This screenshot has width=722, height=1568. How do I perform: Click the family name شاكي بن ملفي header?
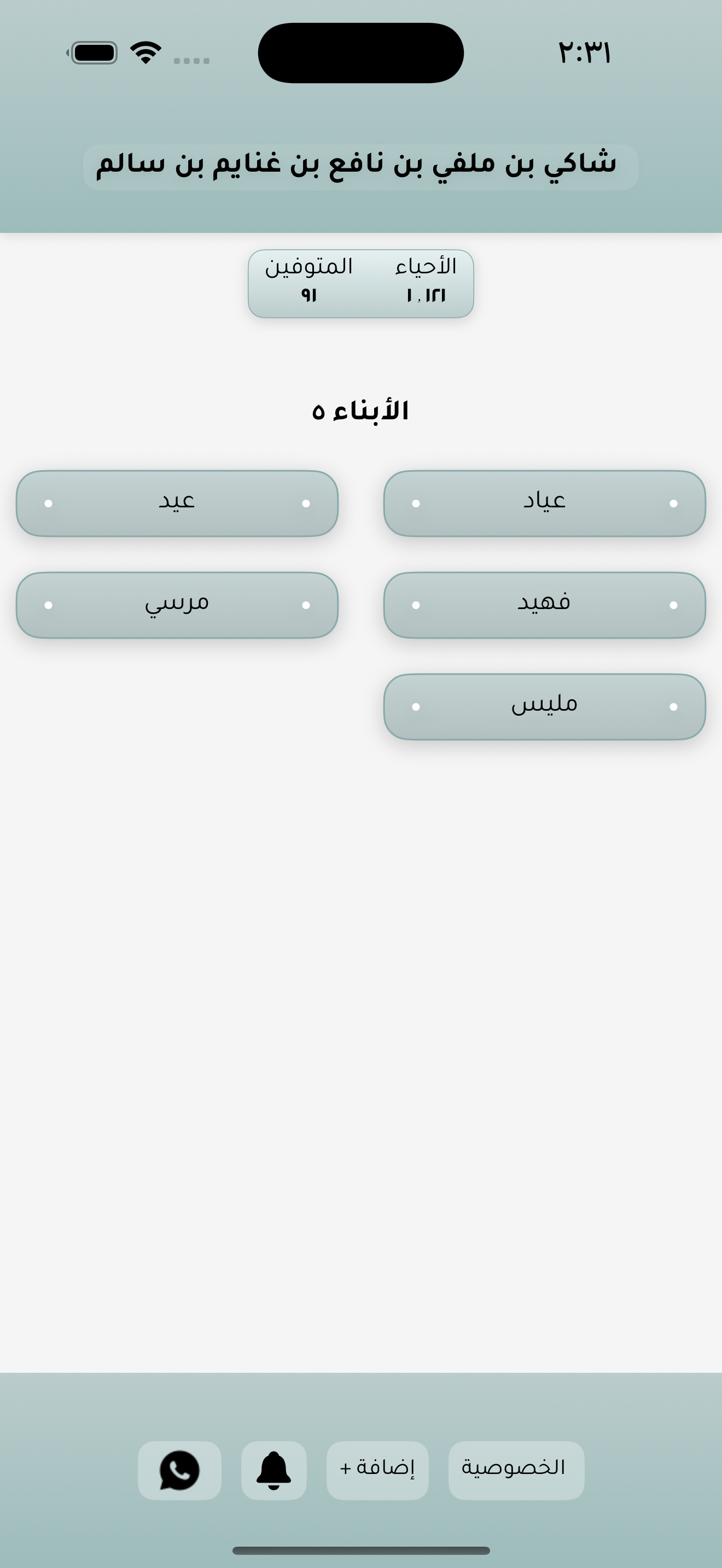pos(361,168)
